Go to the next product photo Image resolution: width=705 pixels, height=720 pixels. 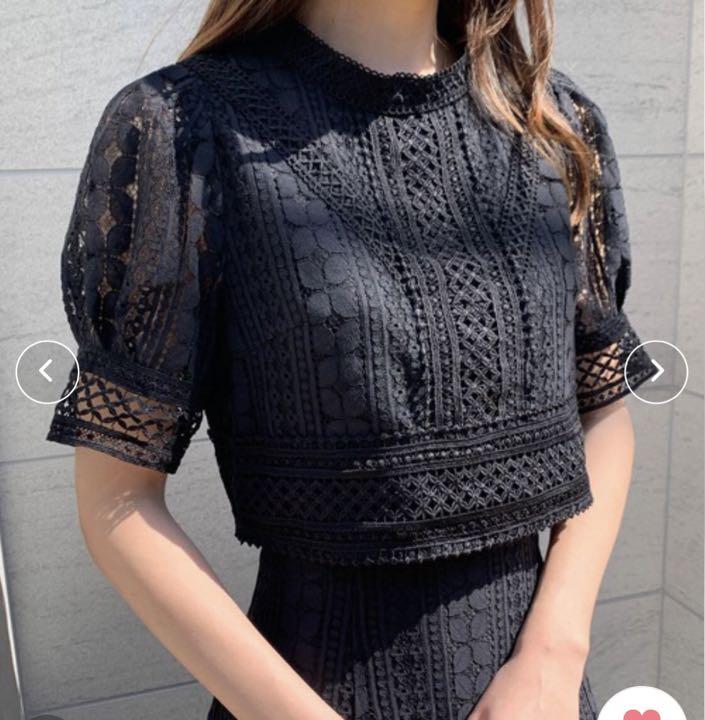pos(656,372)
